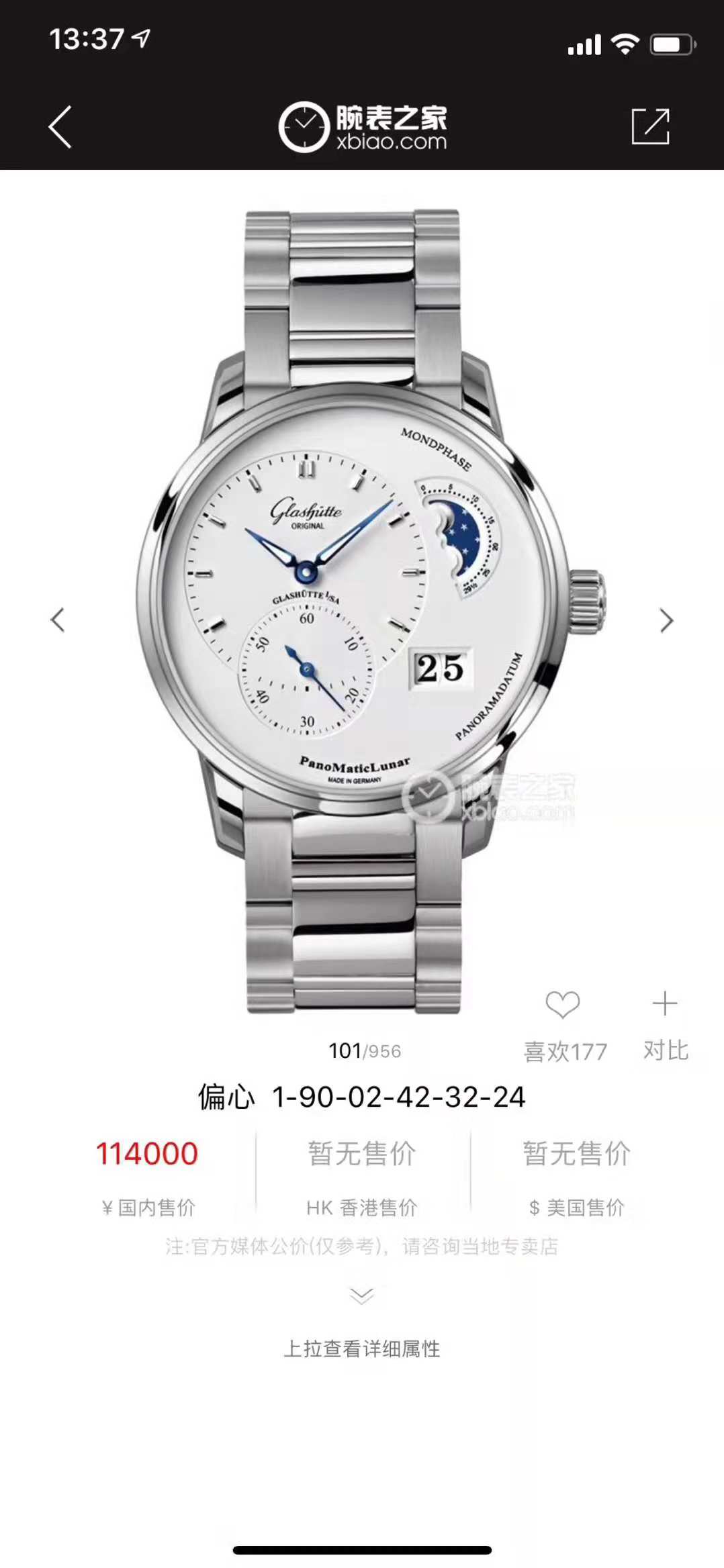Screen dimensions: 724x1568
Task: Show the previous watch with left arrow
Action: click(x=58, y=620)
